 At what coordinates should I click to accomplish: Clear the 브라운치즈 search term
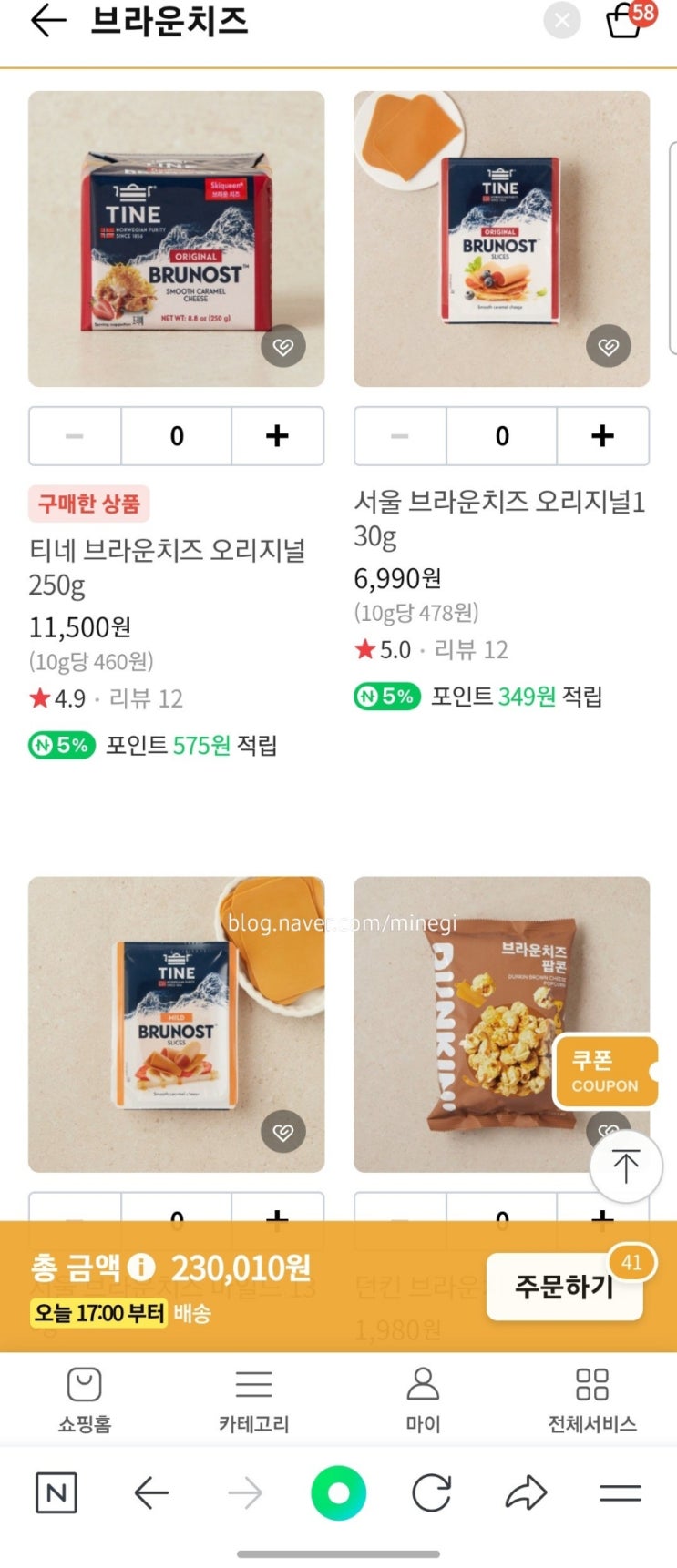pyautogui.click(x=562, y=21)
